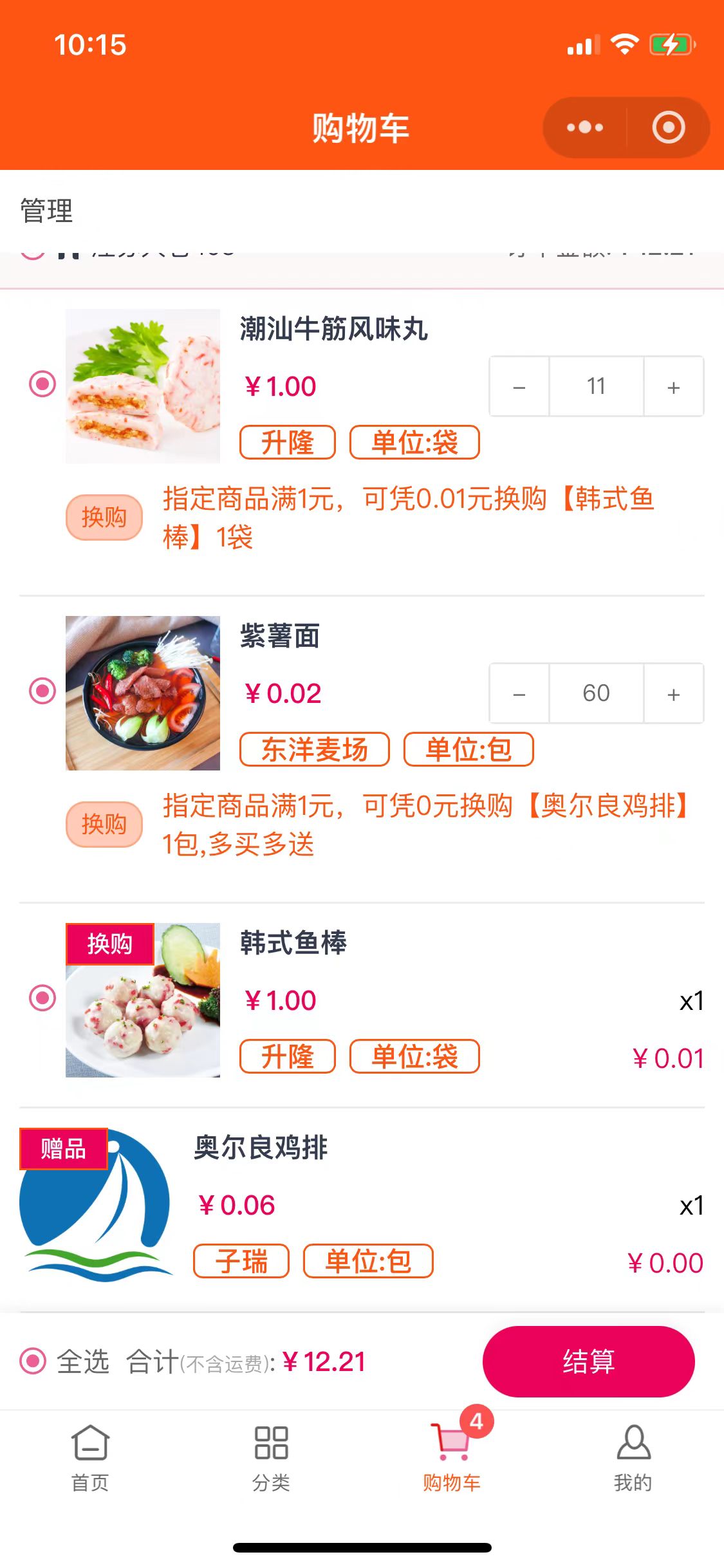Decrease quantity of 紫薯面
This screenshot has height=1568, width=724.
[x=519, y=694]
